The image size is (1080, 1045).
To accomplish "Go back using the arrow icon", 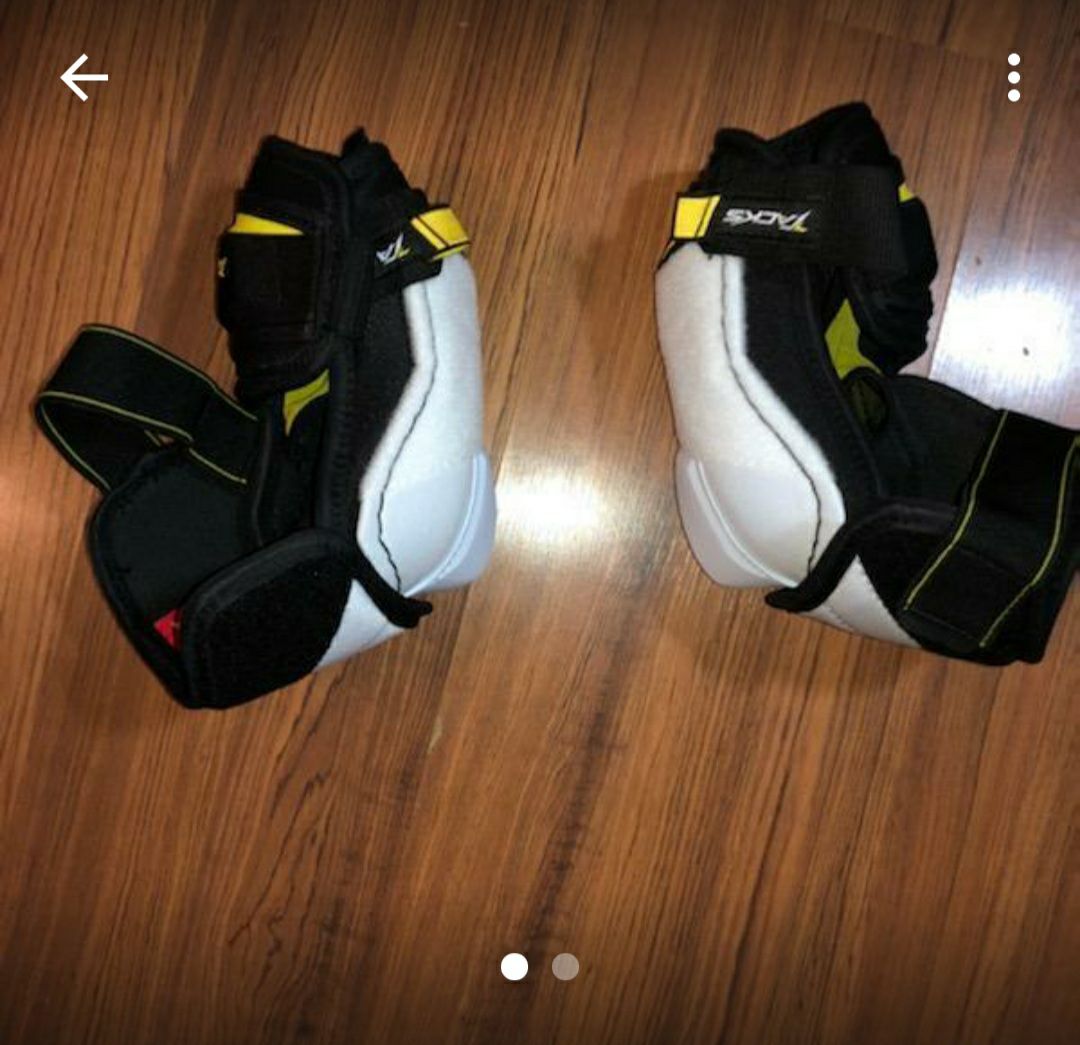I will pos(84,78).
